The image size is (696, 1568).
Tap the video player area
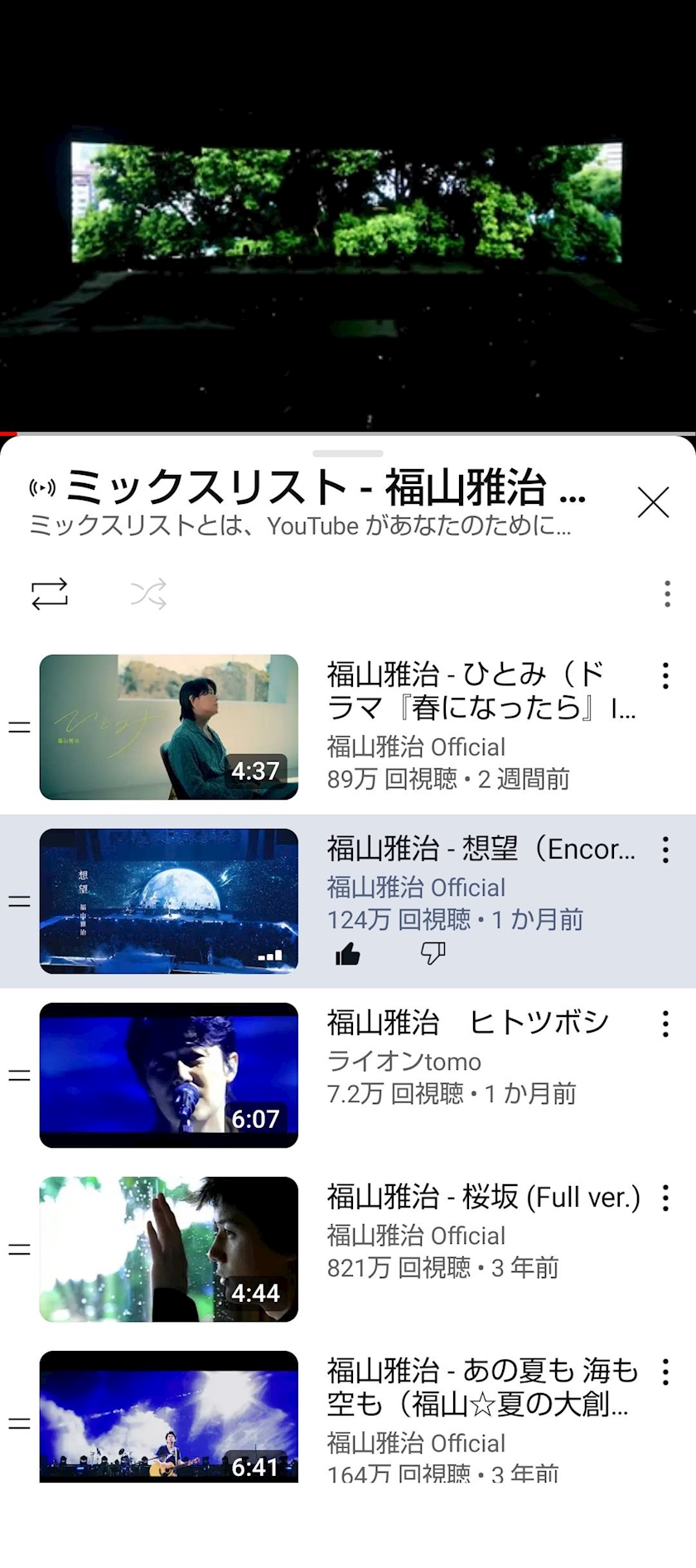tap(348, 217)
